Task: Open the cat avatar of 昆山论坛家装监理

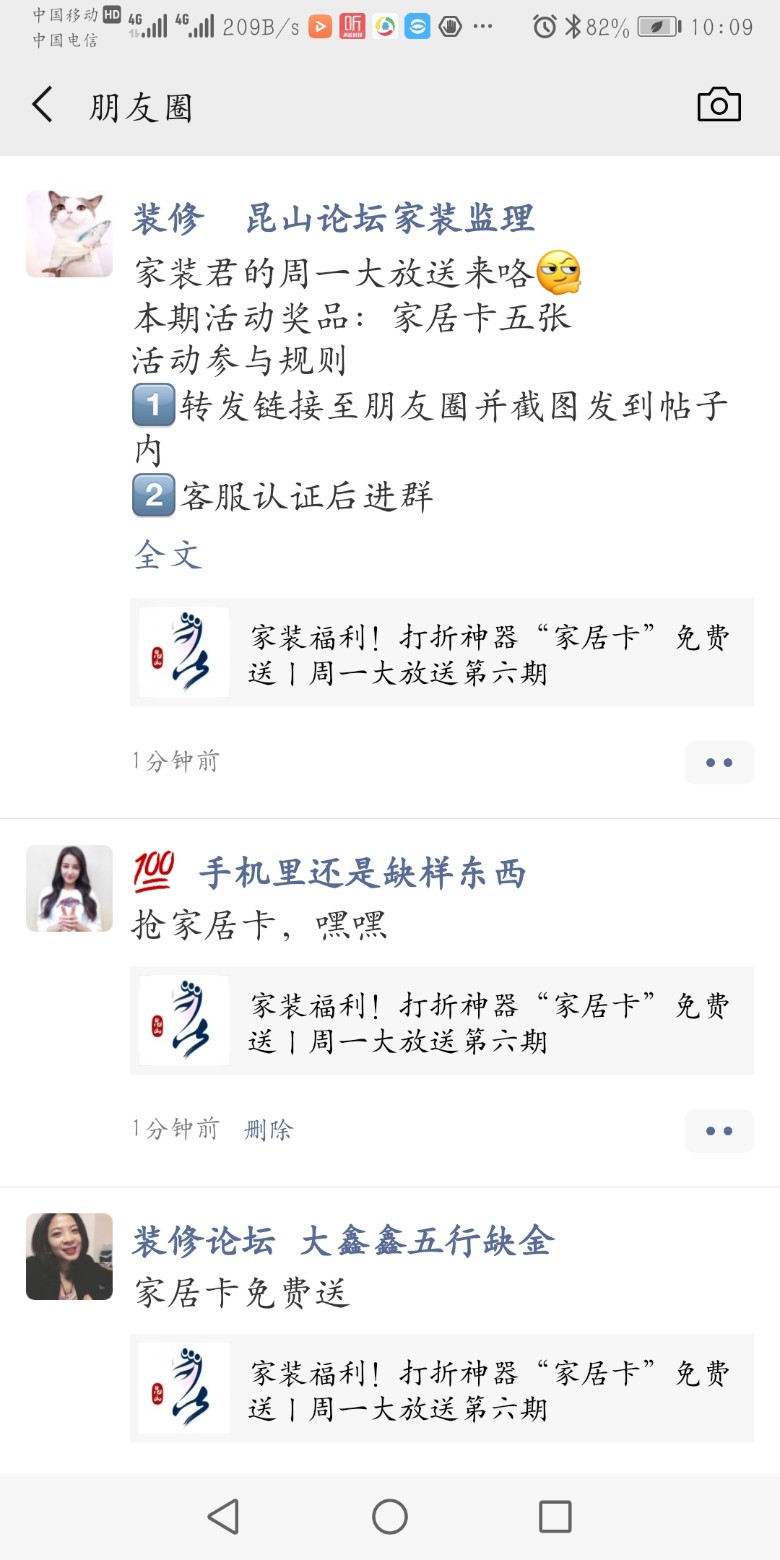Action: tap(69, 234)
